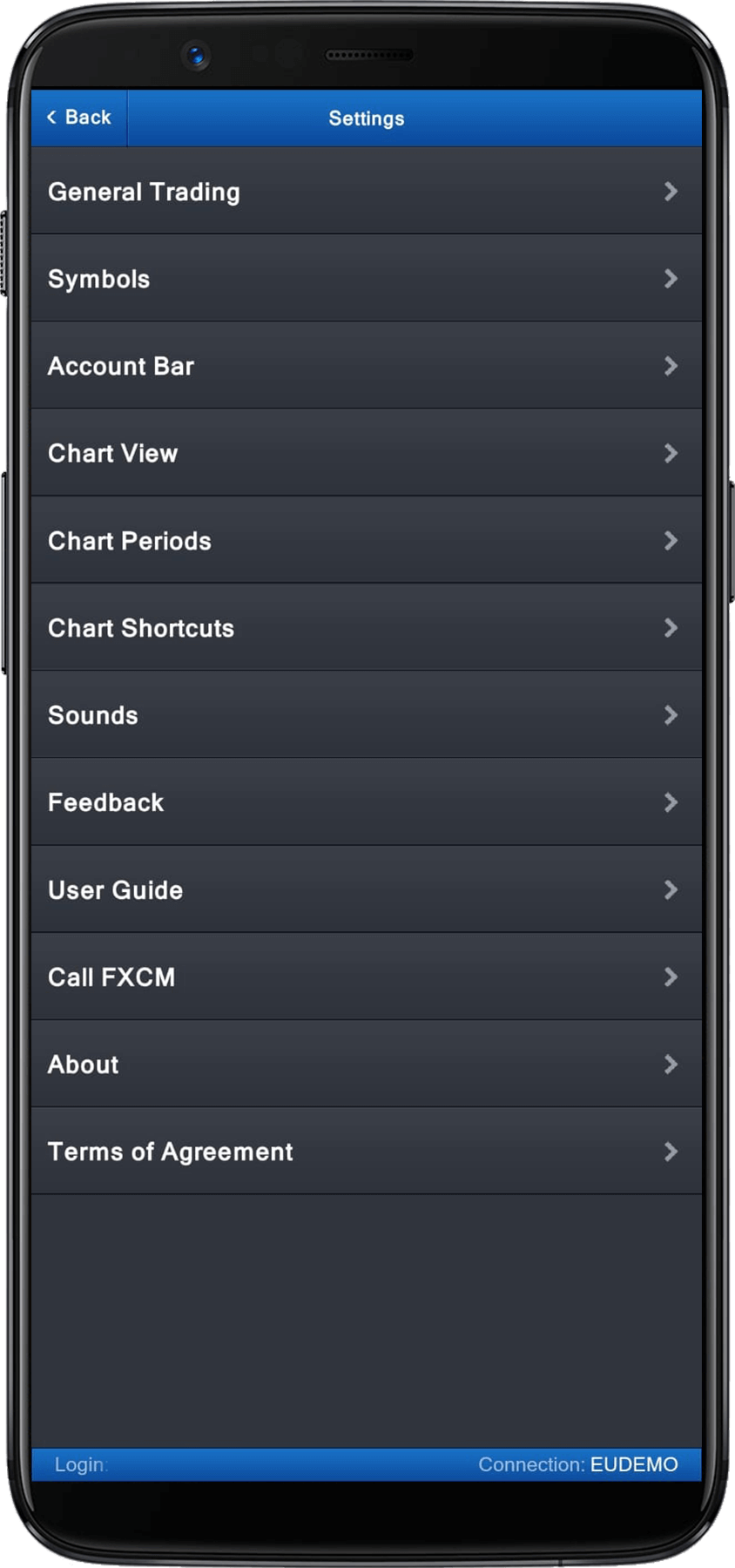Click the Call FXCM row arrow icon
735x1568 pixels.
pos(671,977)
